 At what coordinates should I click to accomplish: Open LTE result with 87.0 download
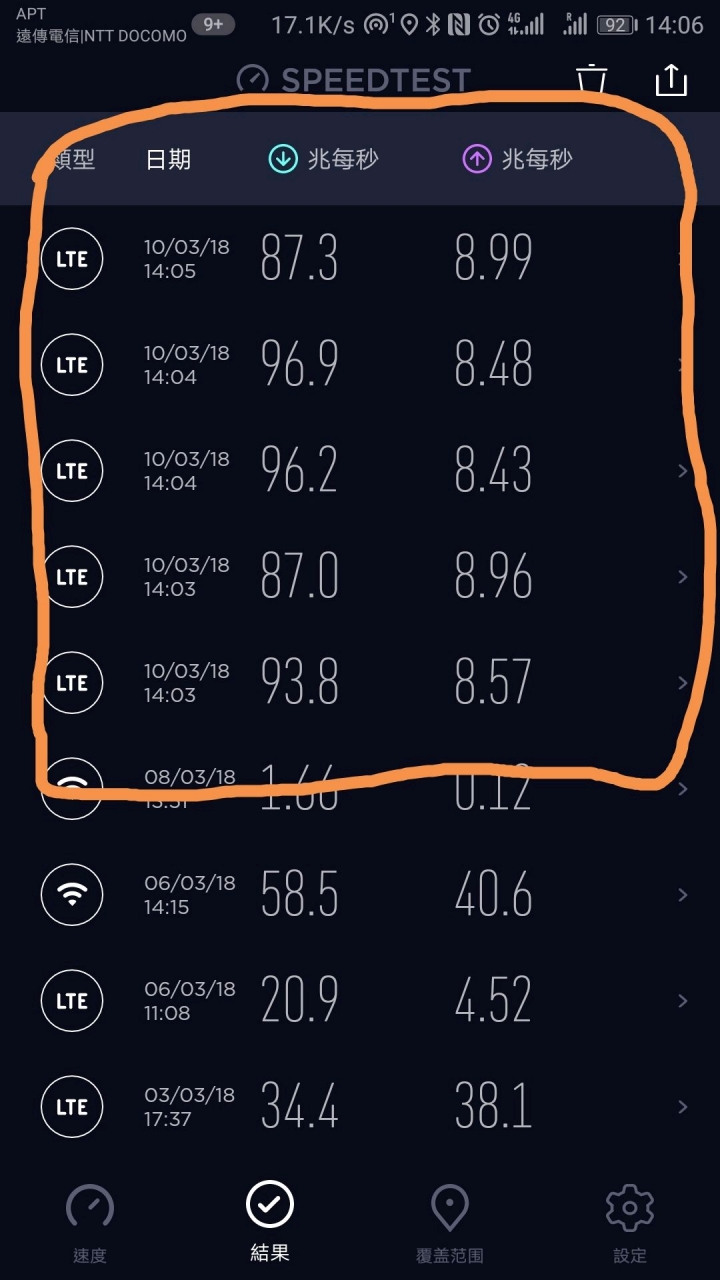(x=360, y=577)
